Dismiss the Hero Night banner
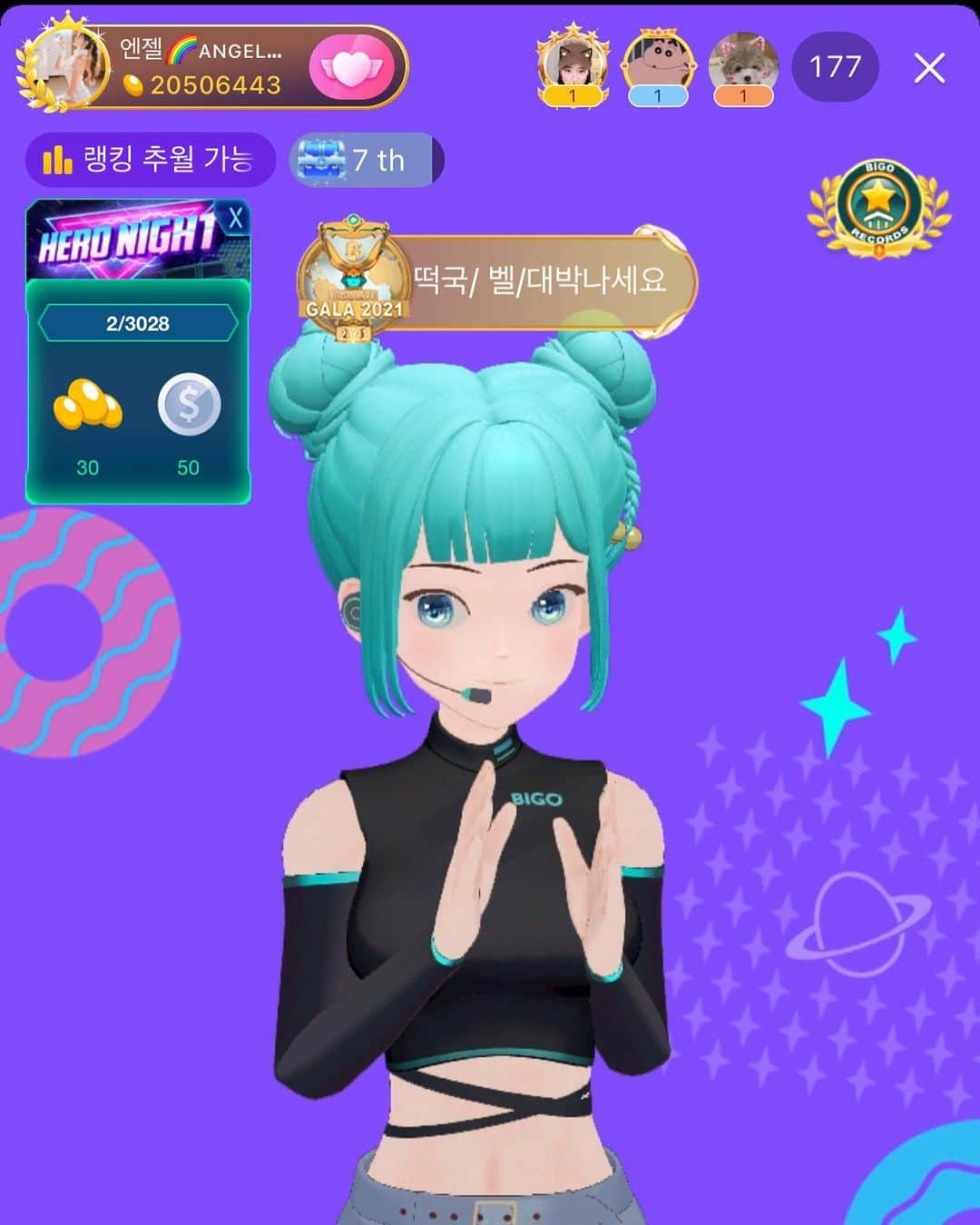 click(x=235, y=218)
